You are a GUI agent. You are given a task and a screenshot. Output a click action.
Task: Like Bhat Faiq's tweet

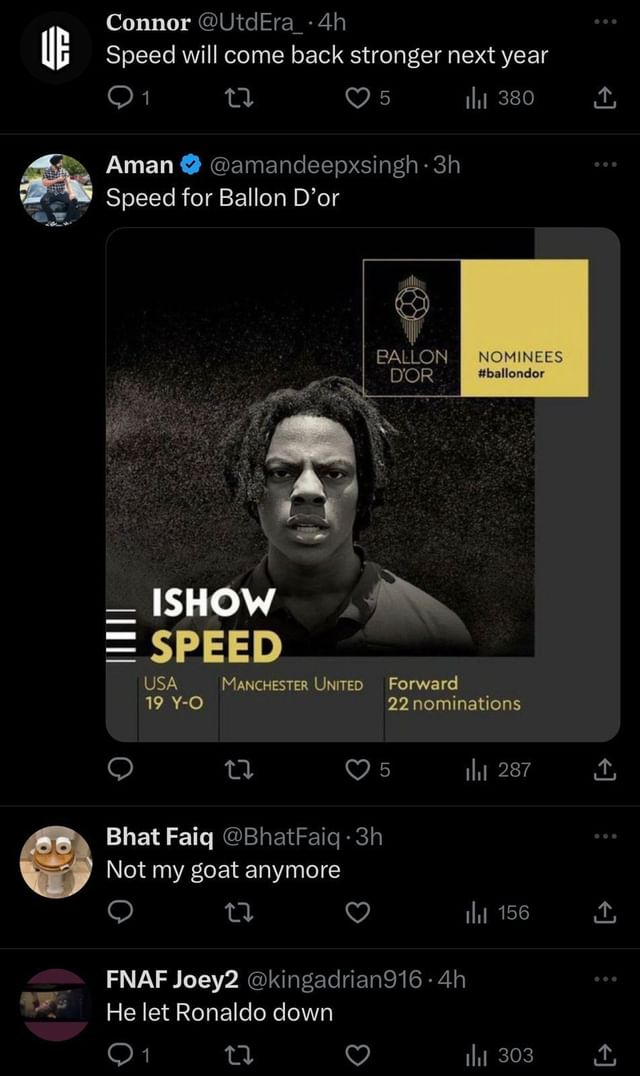tap(357, 912)
